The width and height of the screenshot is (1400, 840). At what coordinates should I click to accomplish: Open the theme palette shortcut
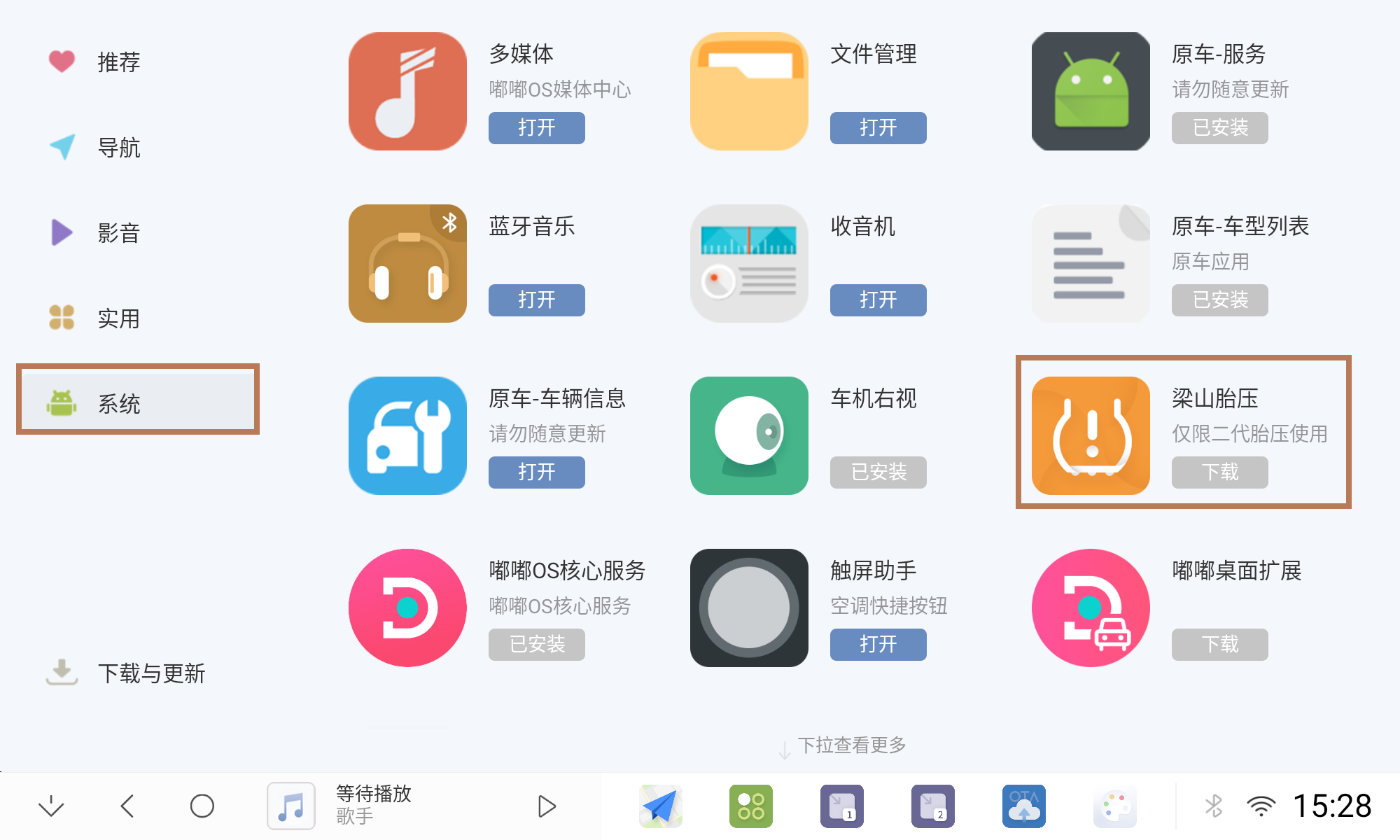coord(1114,806)
